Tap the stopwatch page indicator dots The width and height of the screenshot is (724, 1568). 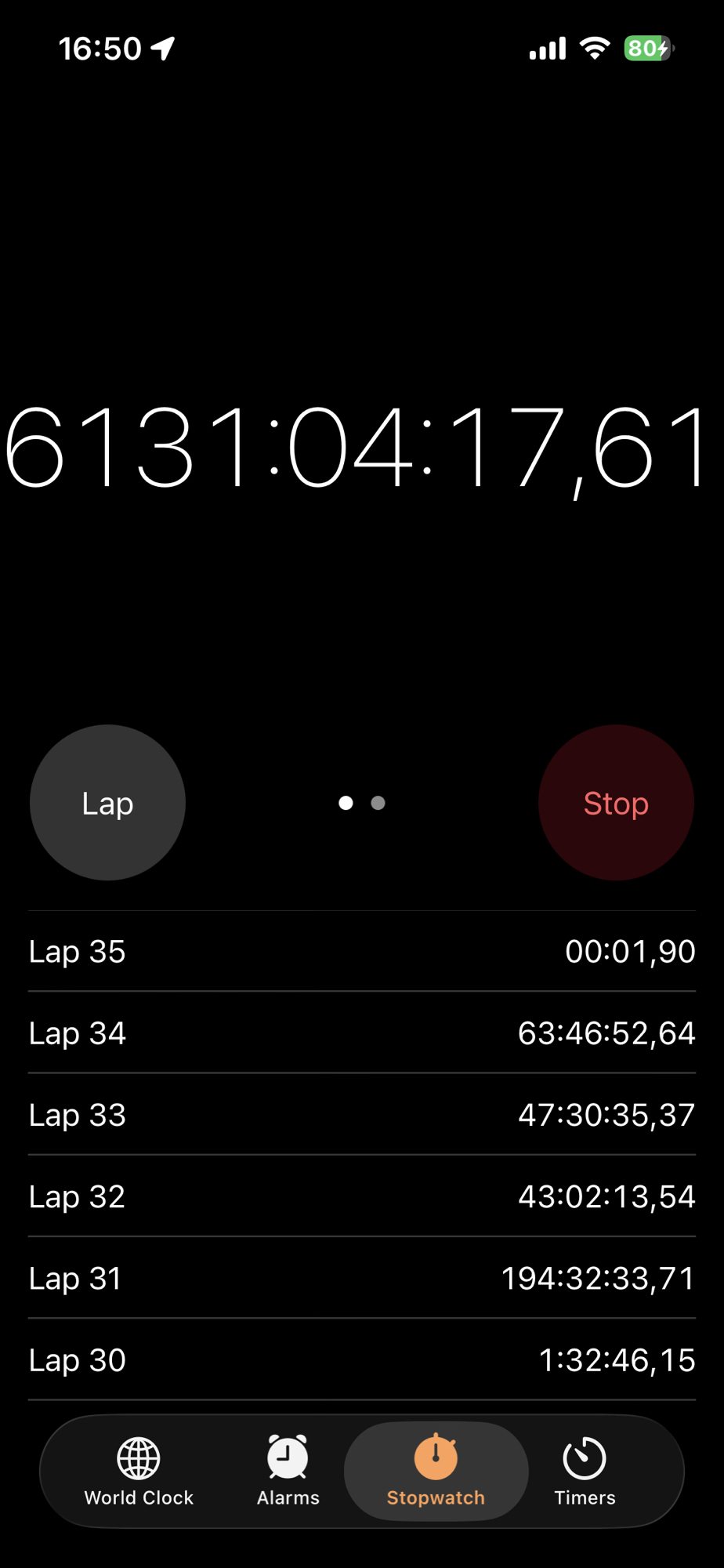pyautogui.click(x=361, y=803)
